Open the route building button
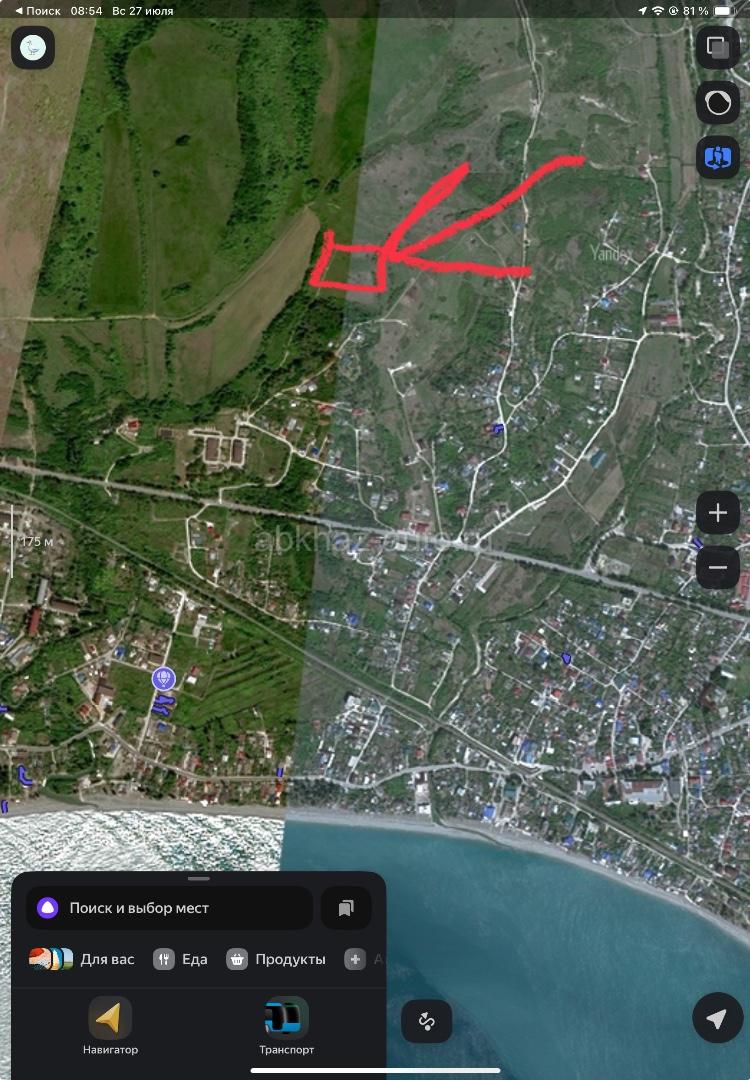 tap(427, 1021)
